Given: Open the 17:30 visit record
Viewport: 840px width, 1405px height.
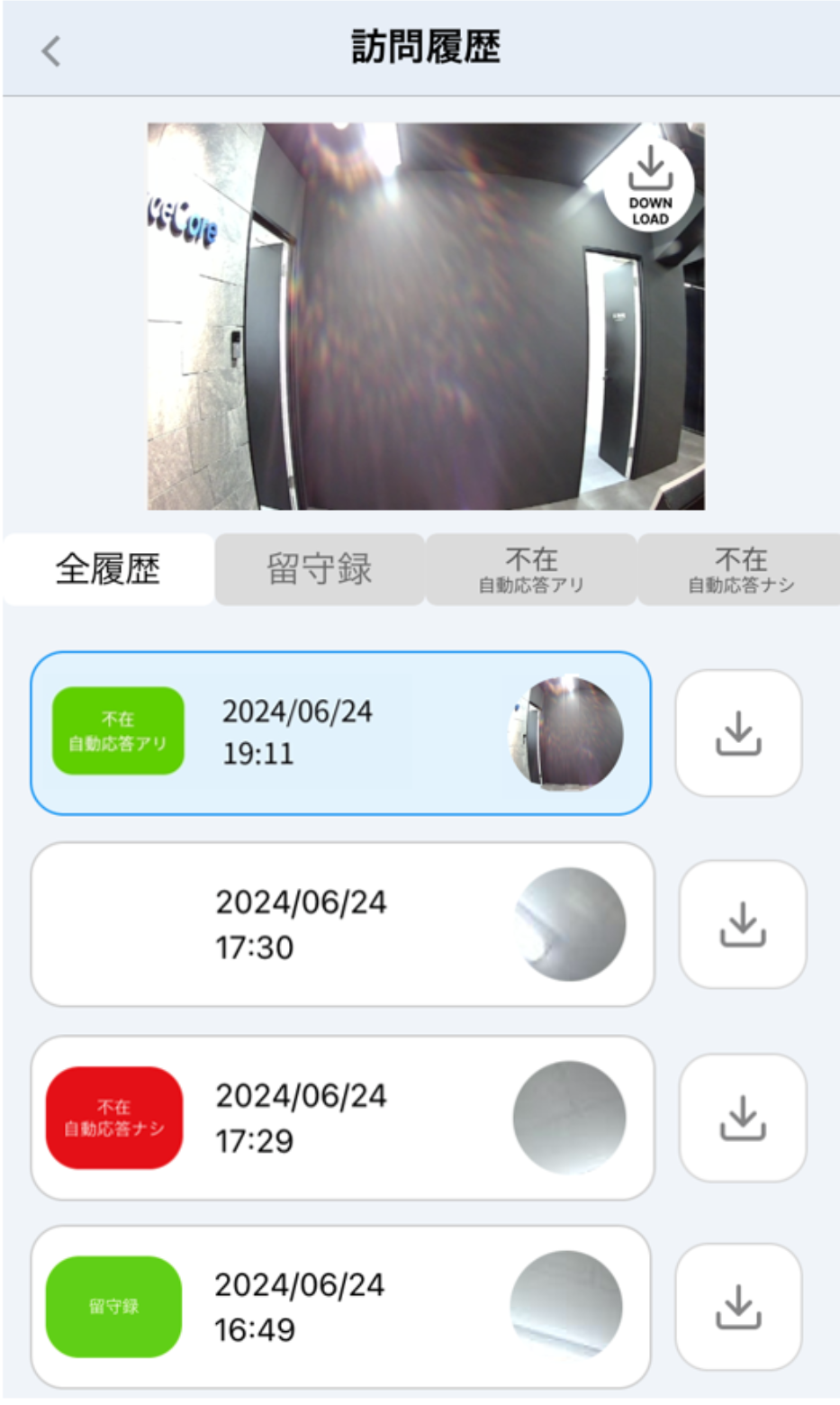Looking at the screenshot, I should [x=340, y=924].
